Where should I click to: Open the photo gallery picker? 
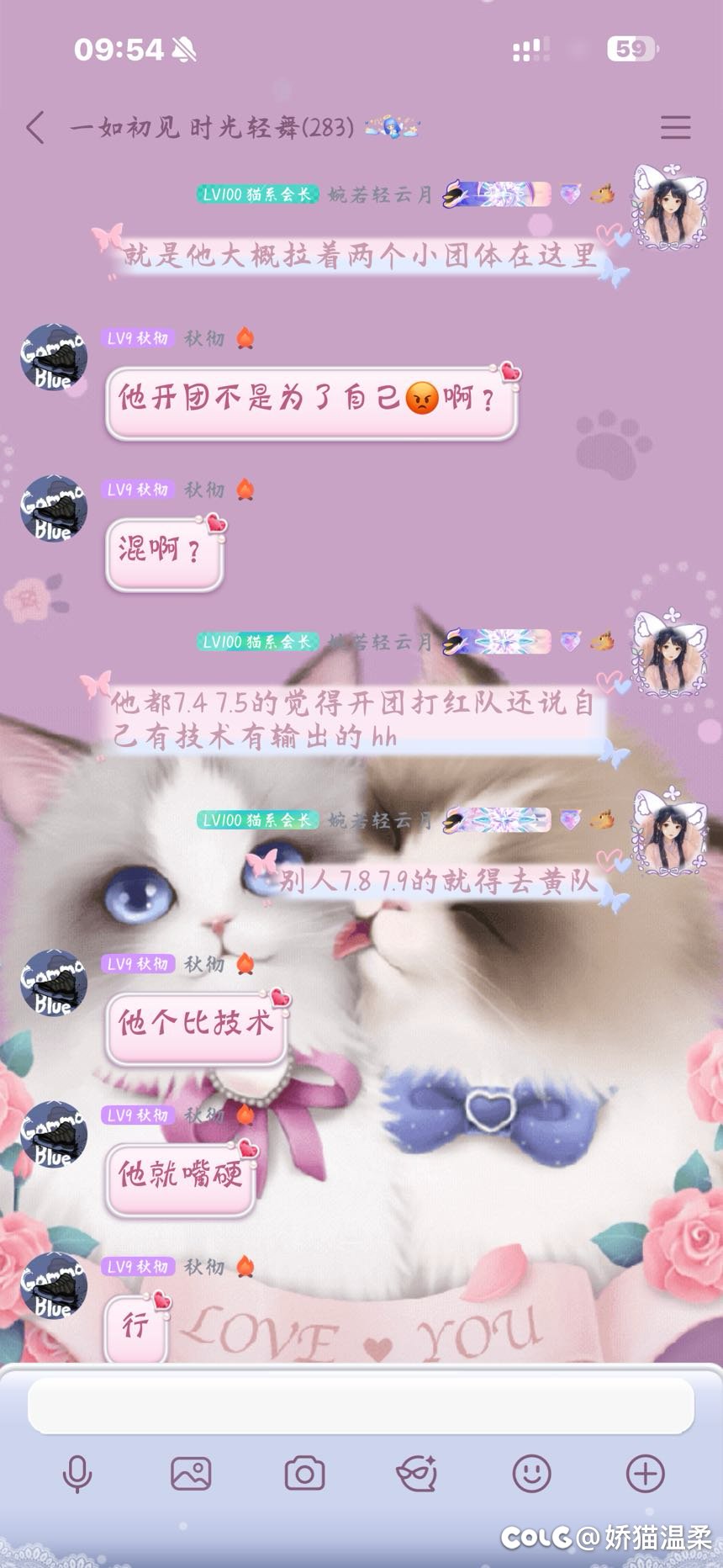point(191,1474)
